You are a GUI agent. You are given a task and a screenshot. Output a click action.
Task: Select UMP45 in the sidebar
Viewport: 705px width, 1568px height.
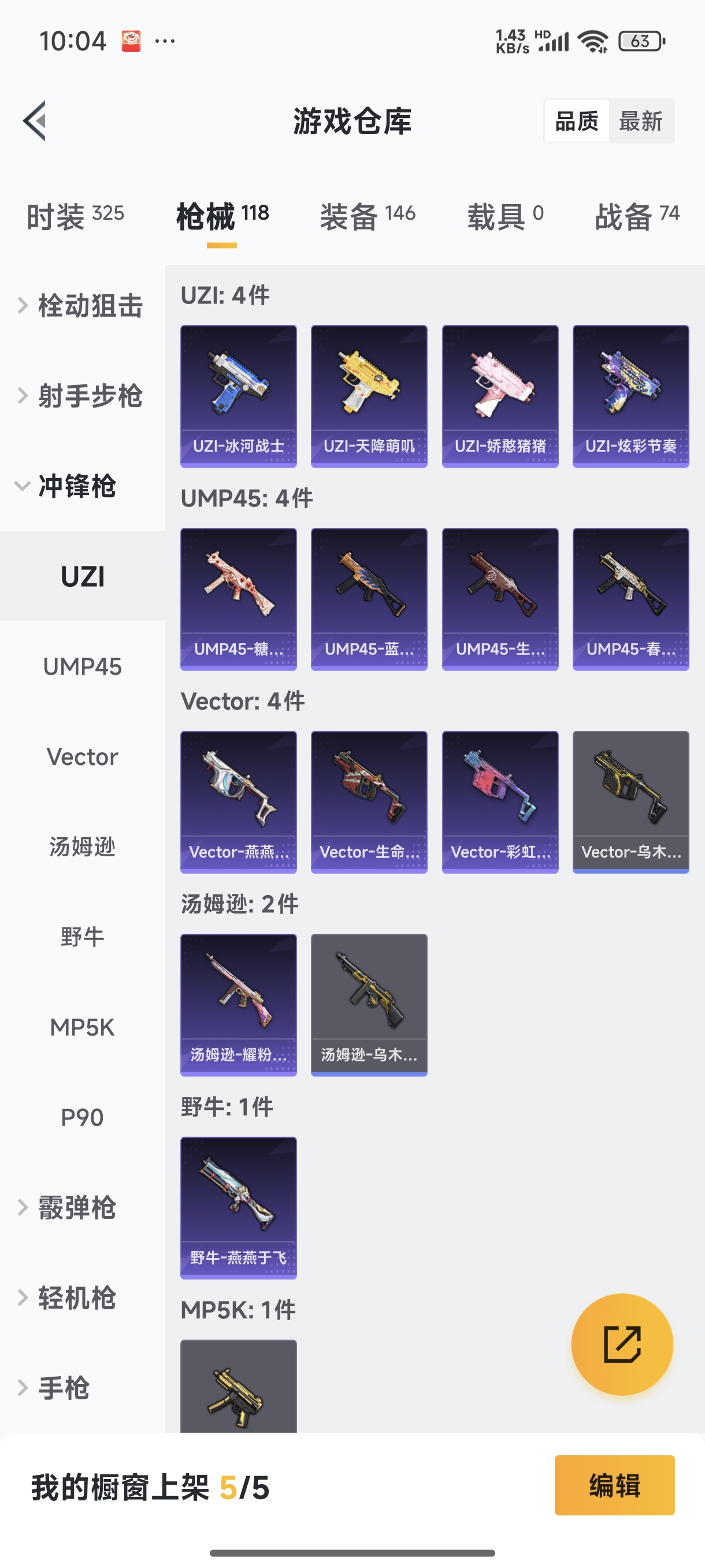point(83,667)
